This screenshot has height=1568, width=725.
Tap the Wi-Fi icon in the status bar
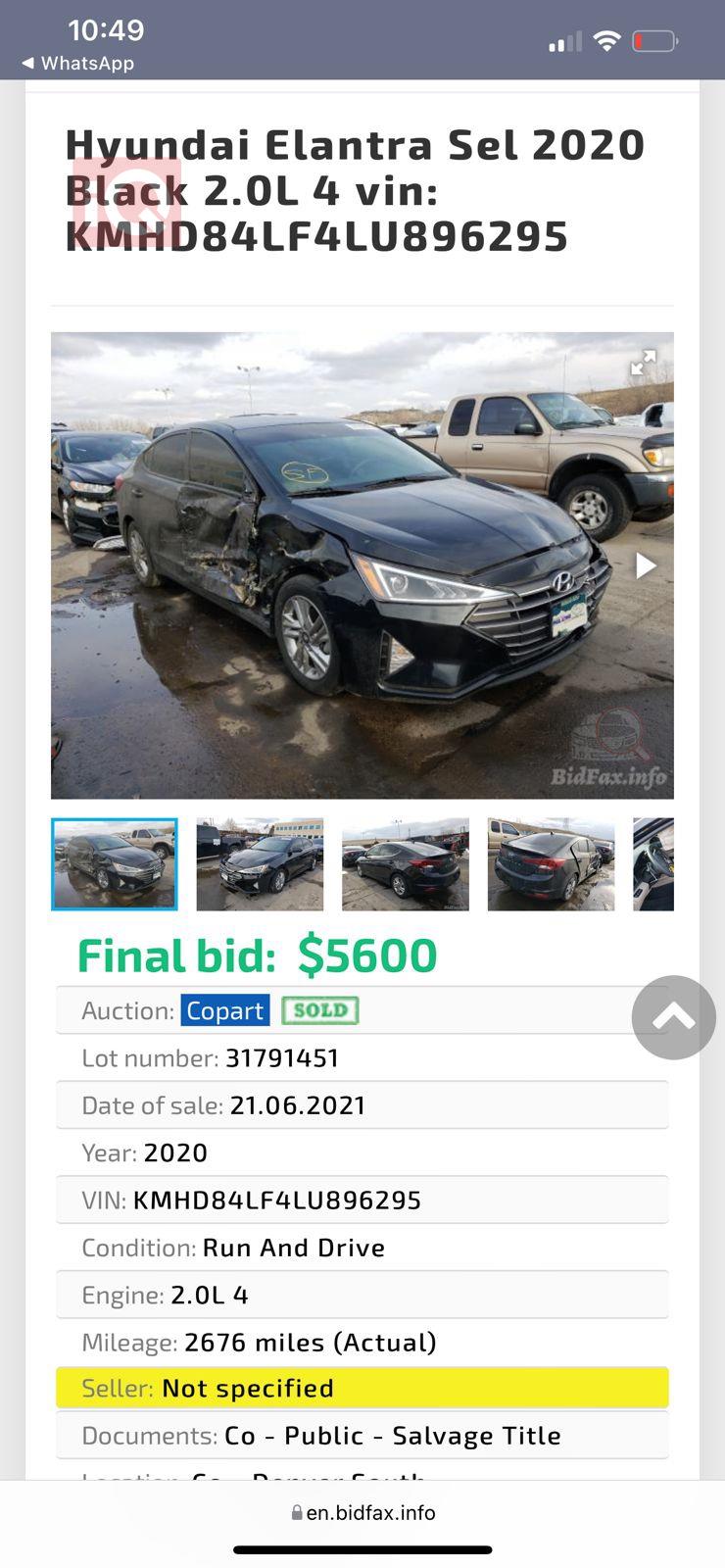pos(607,41)
